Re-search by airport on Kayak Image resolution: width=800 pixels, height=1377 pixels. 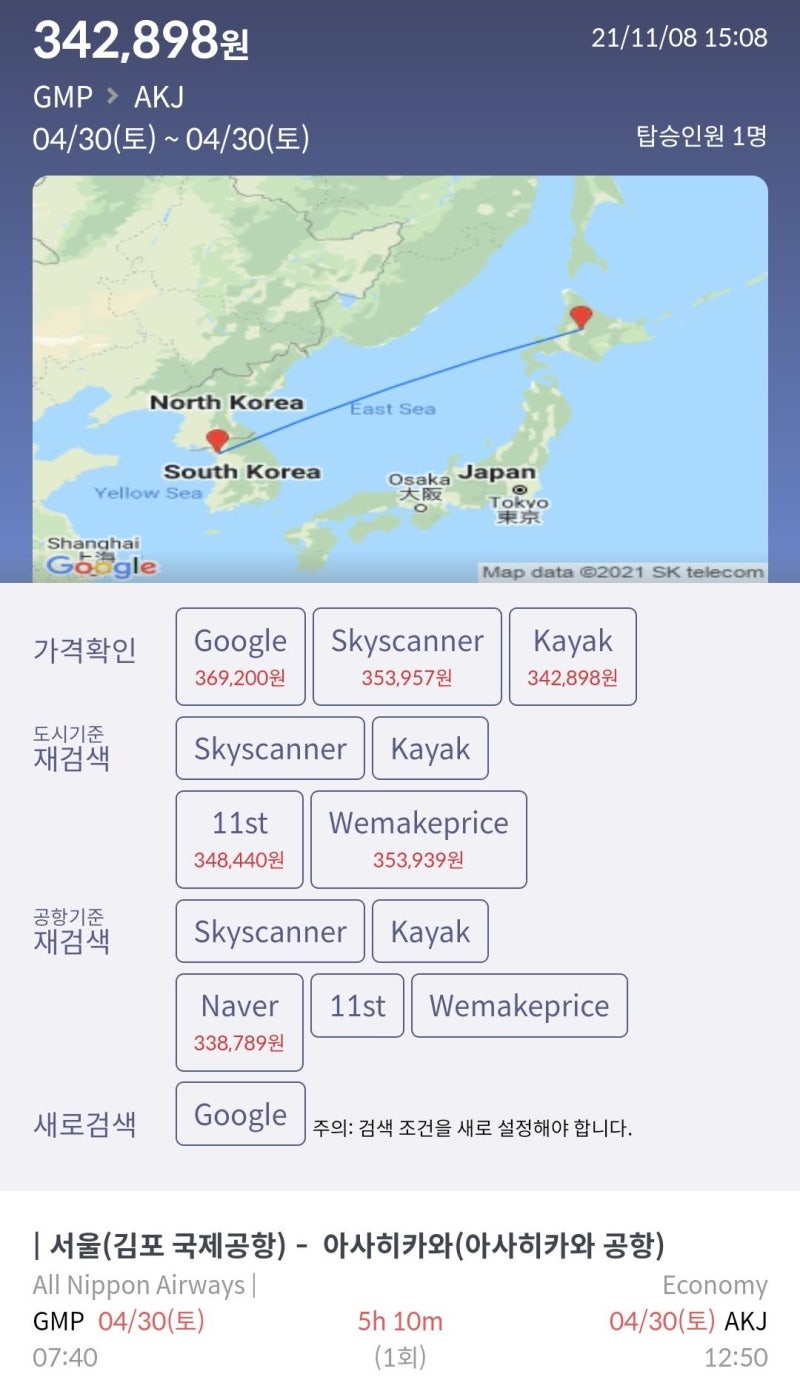click(430, 931)
